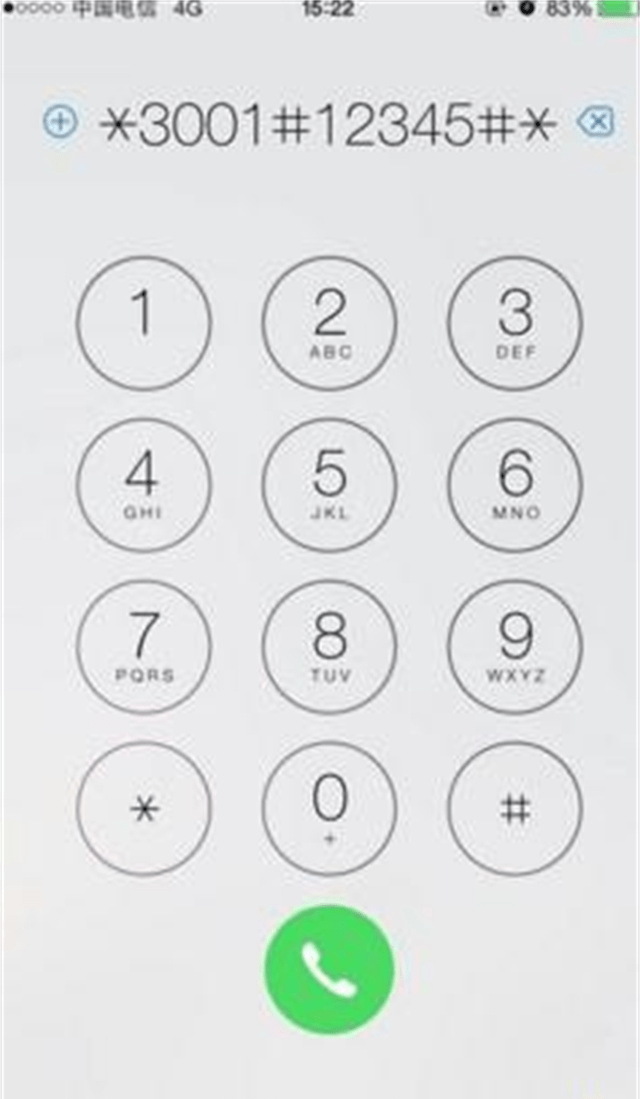Tap the 3 DEF key
This screenshot has width=640, height=1099.
tap(515, 322)
